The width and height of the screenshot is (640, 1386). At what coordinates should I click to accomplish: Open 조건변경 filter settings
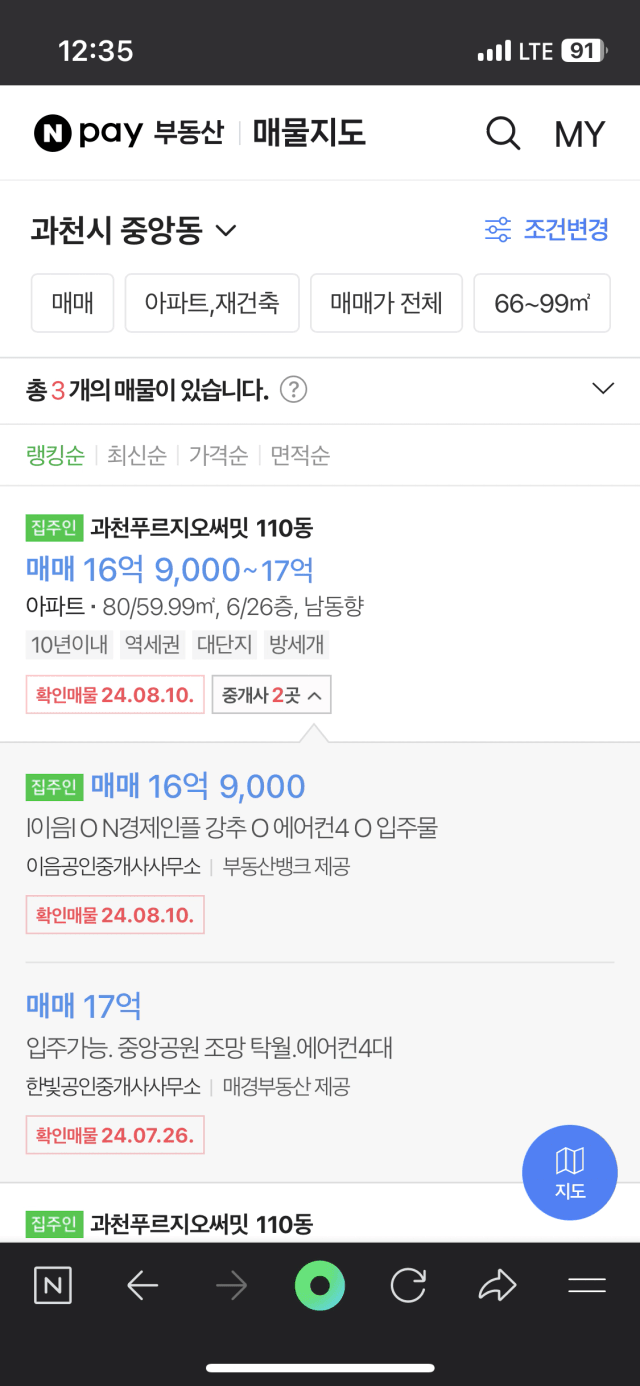[547, 230]
